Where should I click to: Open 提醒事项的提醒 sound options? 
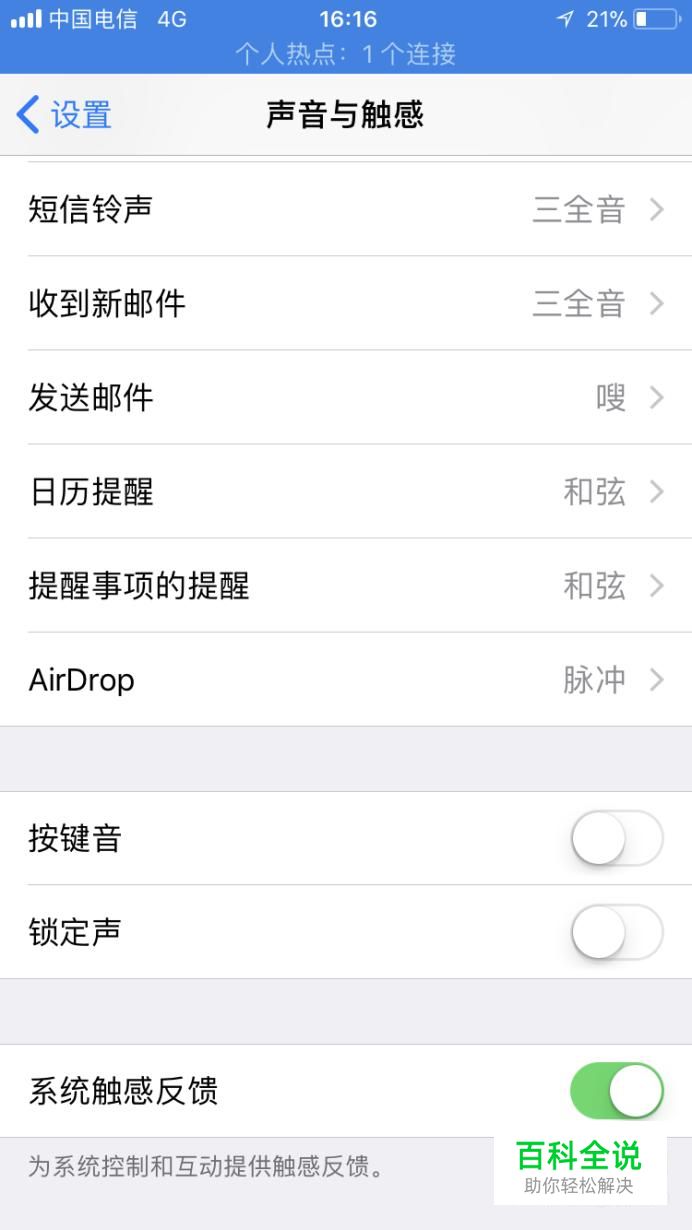coord(346,585)
